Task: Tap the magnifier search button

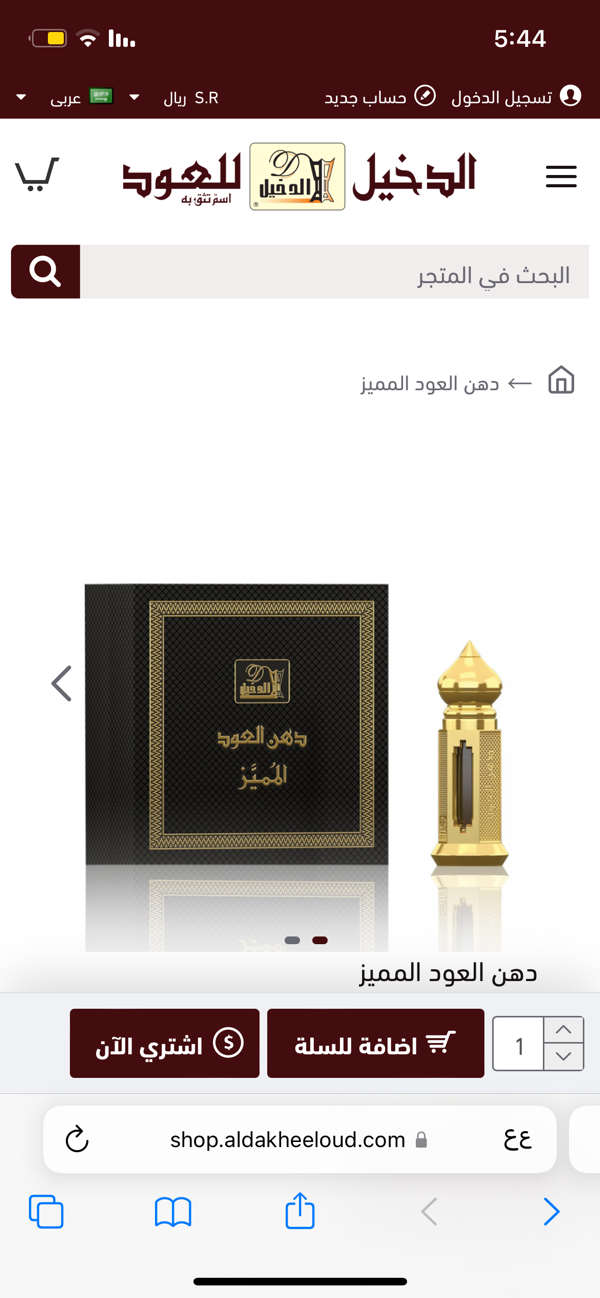Action: tap(45, 272)
